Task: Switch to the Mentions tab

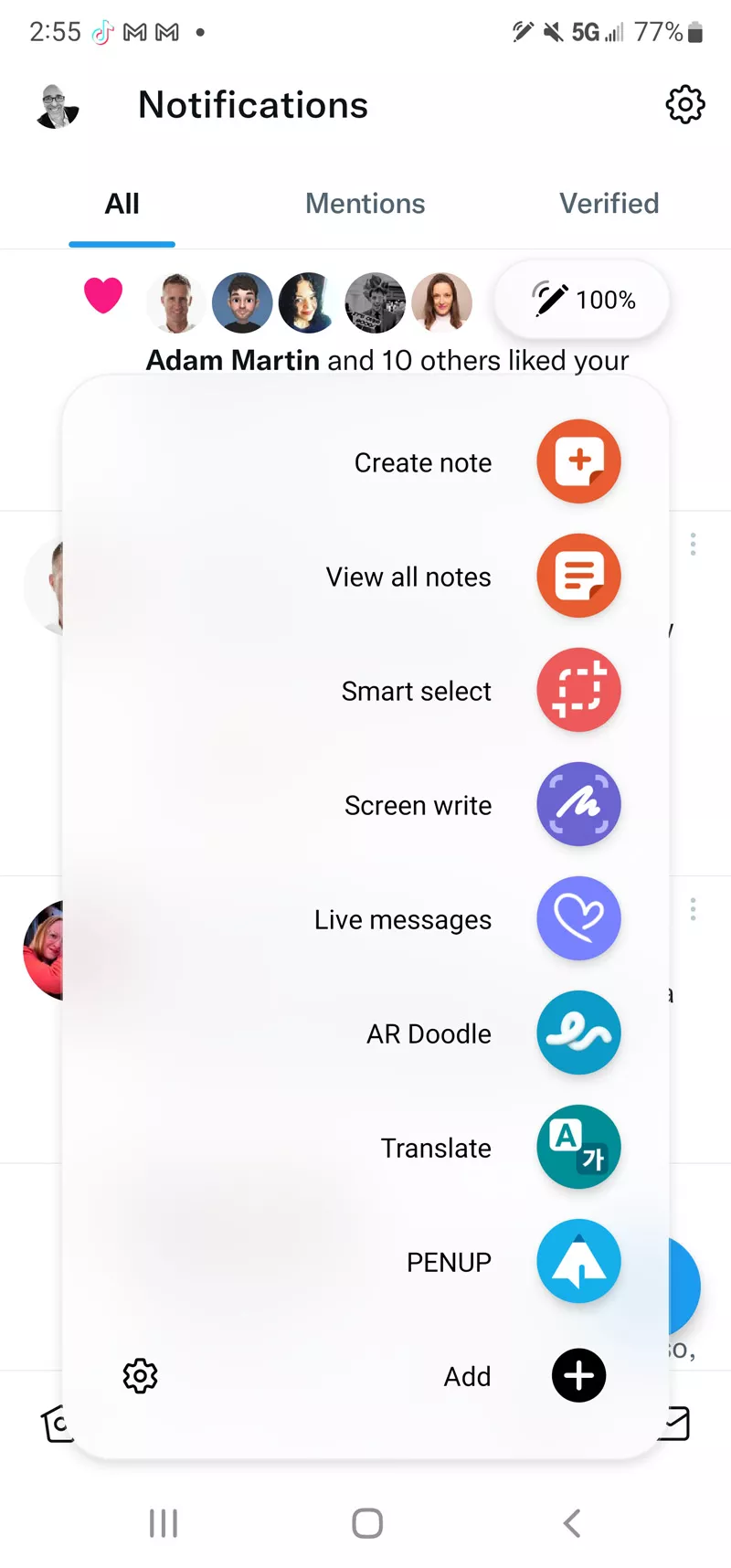Action: click(x=365, y=204)
